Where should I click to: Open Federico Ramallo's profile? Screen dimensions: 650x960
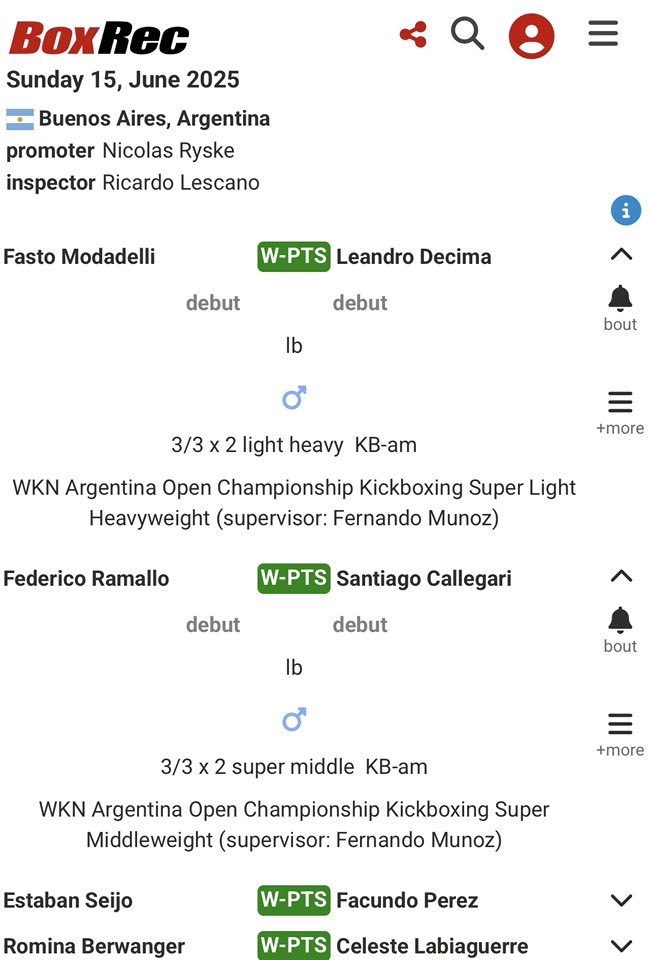pos(87,579)
